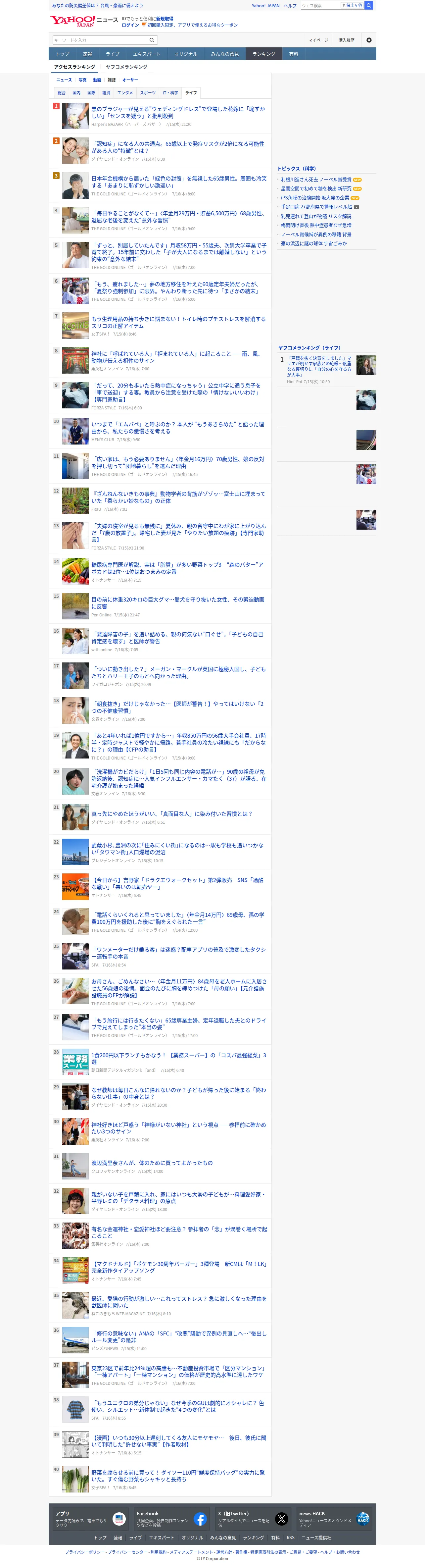Select the ヤフコメランキング tab
The height and width of the screenshot is (1568, 425).
(126, 67)
